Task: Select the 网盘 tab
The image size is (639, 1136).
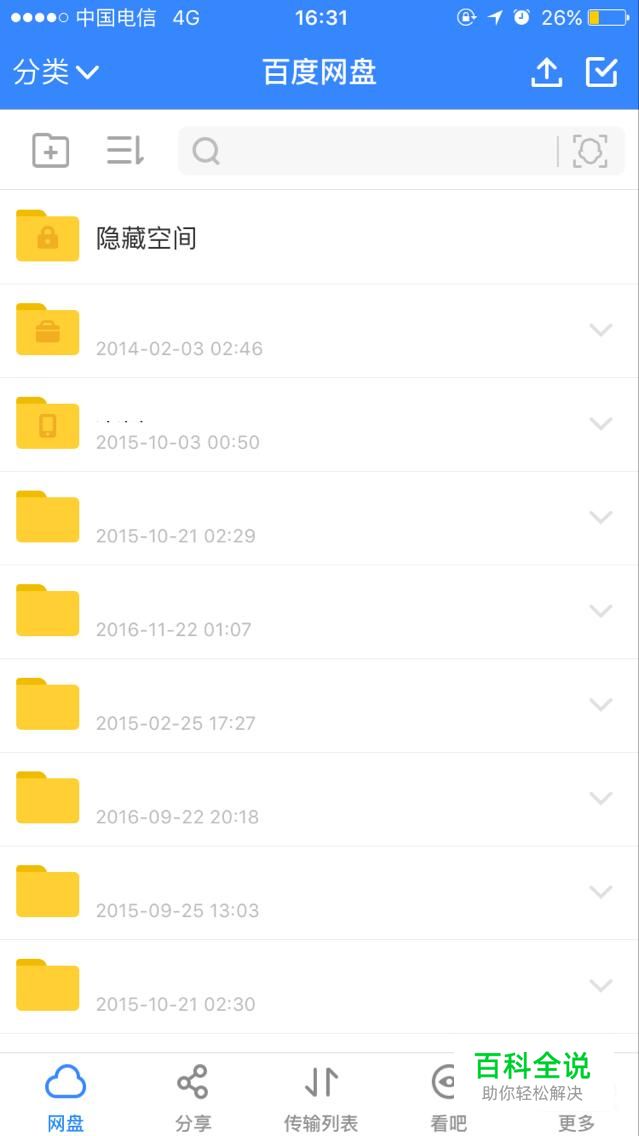Action: click(65, 1095)
